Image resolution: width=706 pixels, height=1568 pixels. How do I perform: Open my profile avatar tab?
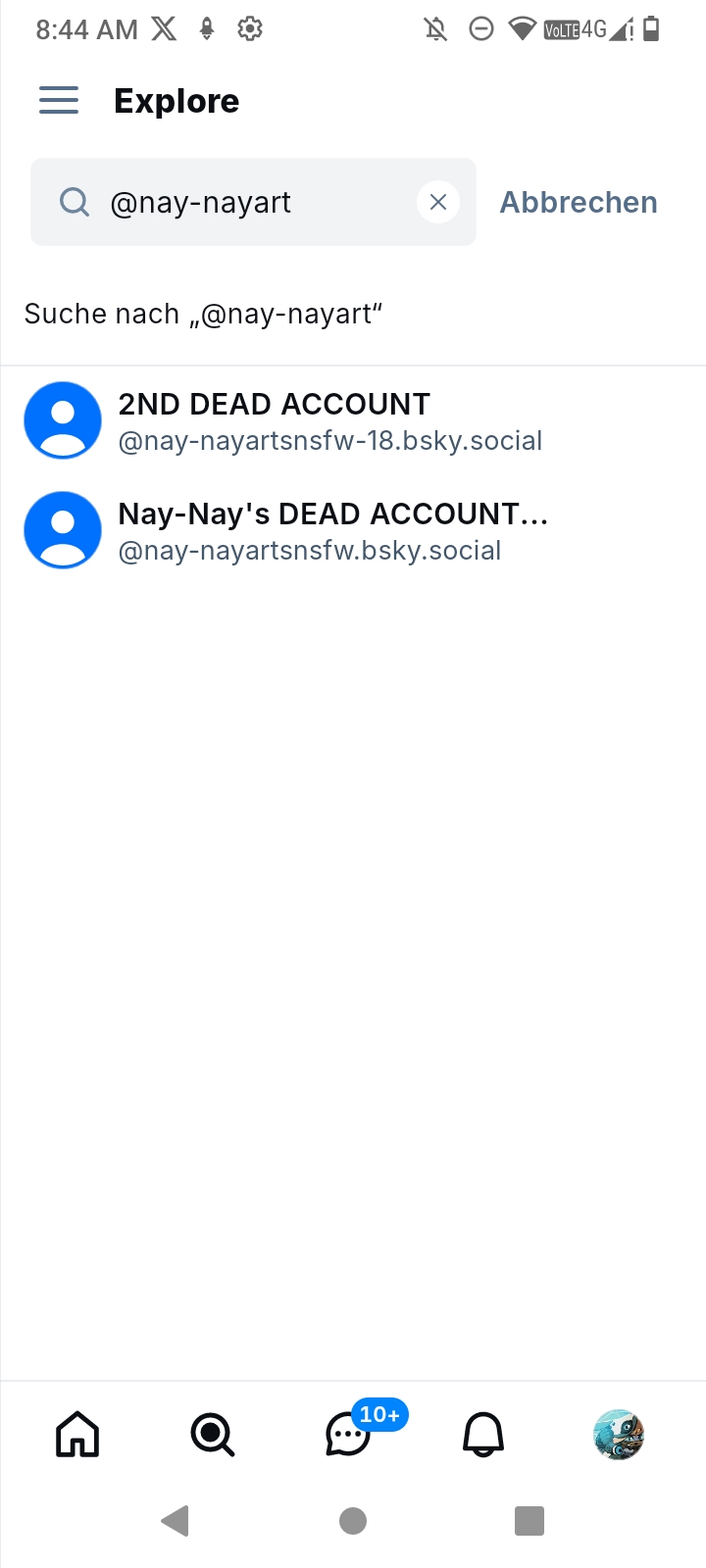pyautogui.click(x=619, y=1436)
